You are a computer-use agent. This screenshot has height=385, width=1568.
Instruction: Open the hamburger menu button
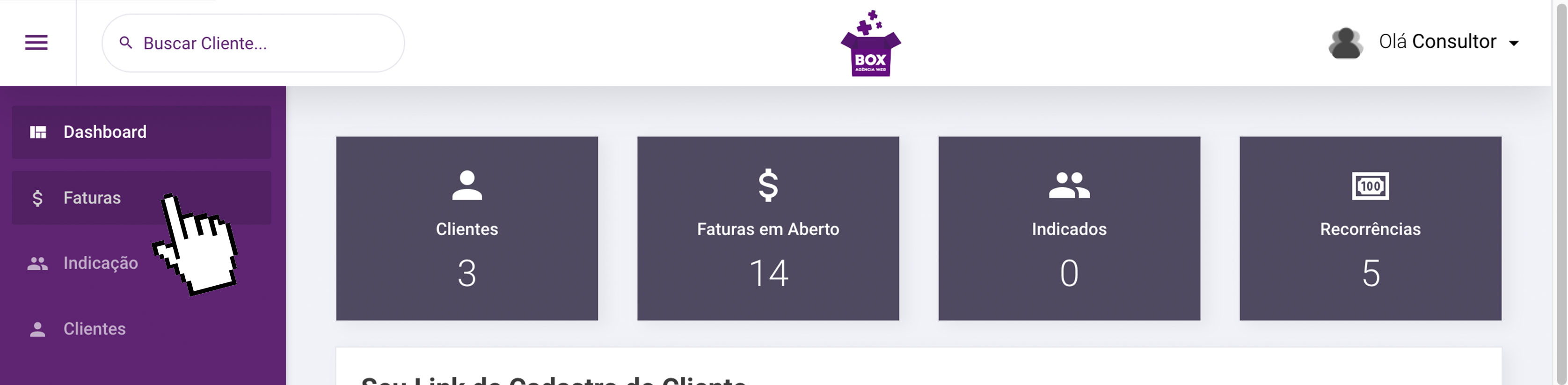pyautogui.click(x=36, y=43)
